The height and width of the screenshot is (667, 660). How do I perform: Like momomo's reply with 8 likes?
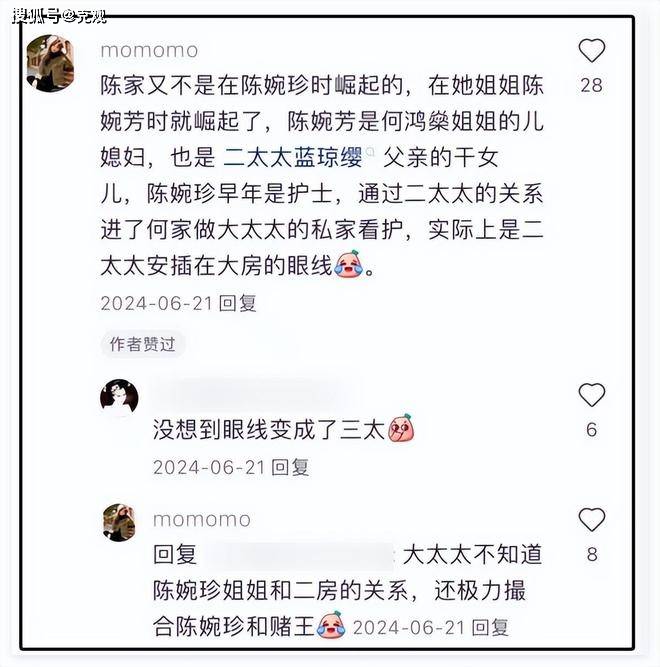point(592,520)
